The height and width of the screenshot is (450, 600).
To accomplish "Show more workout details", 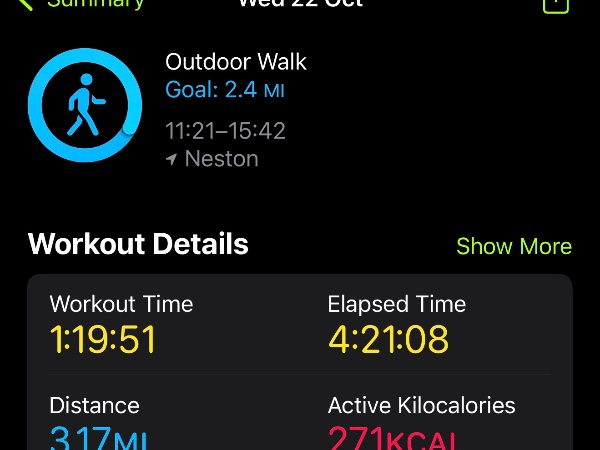I will (513, 246).
